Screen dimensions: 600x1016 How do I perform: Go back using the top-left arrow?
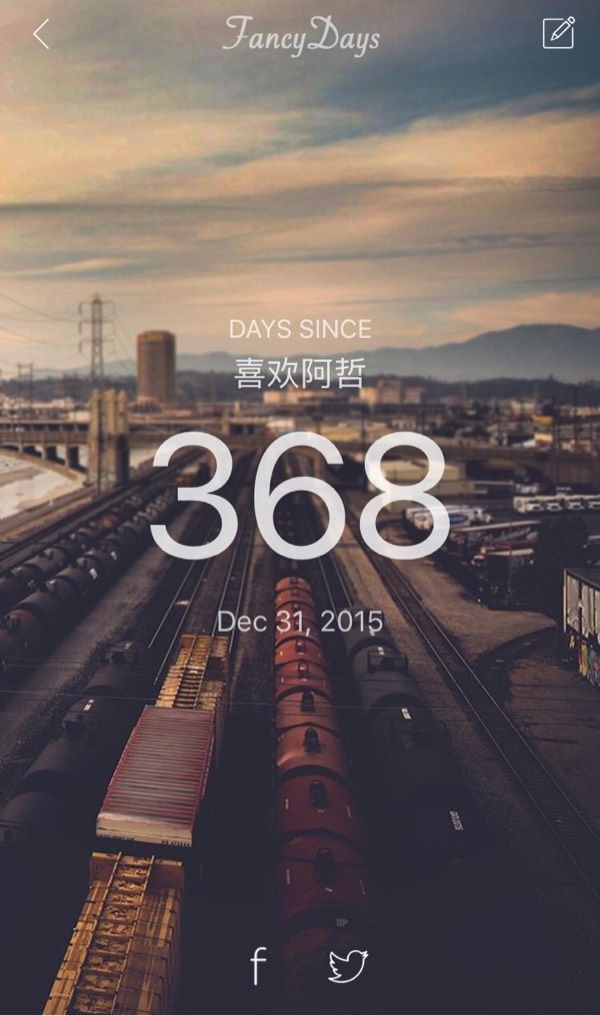pyautogui.click(x=41, y=34)
